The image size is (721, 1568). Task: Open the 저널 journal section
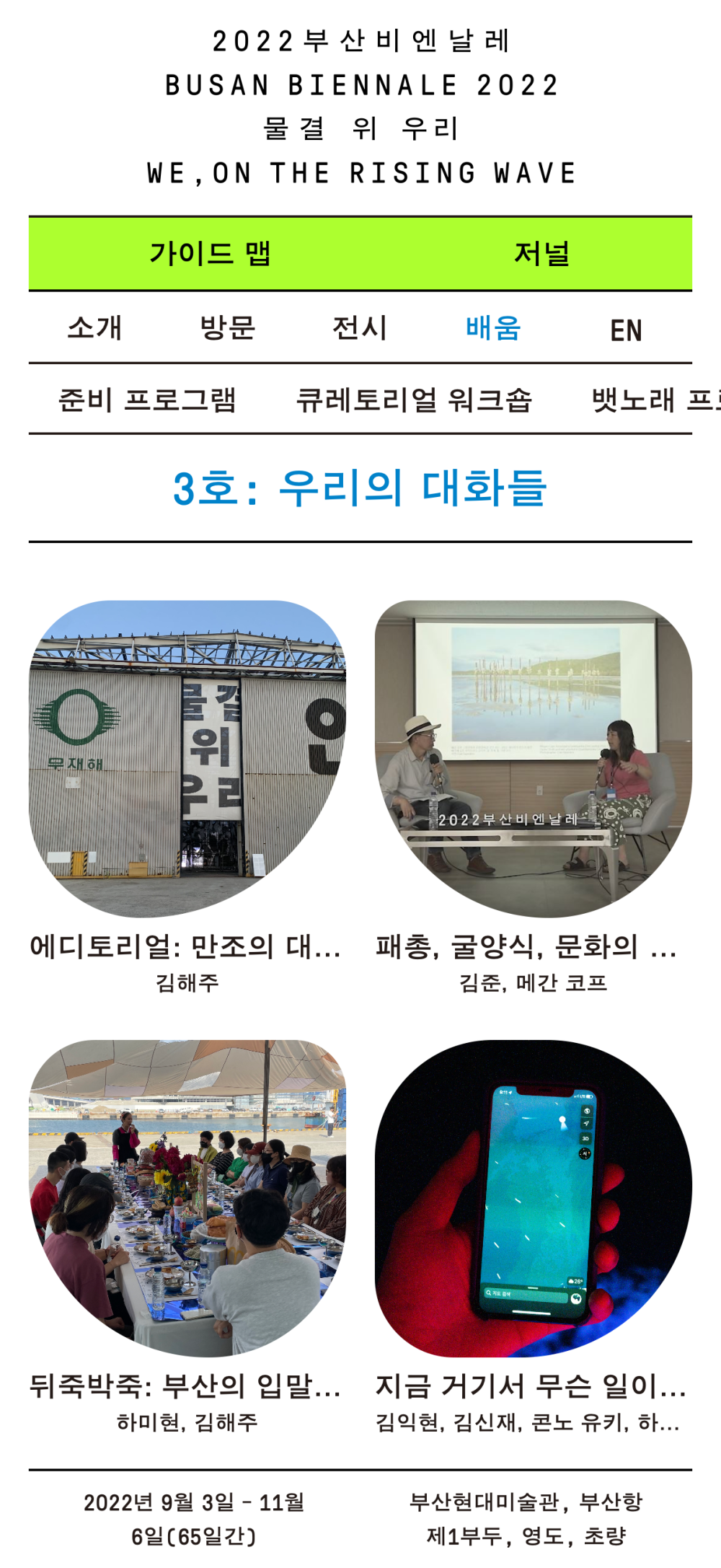(541, 254)
